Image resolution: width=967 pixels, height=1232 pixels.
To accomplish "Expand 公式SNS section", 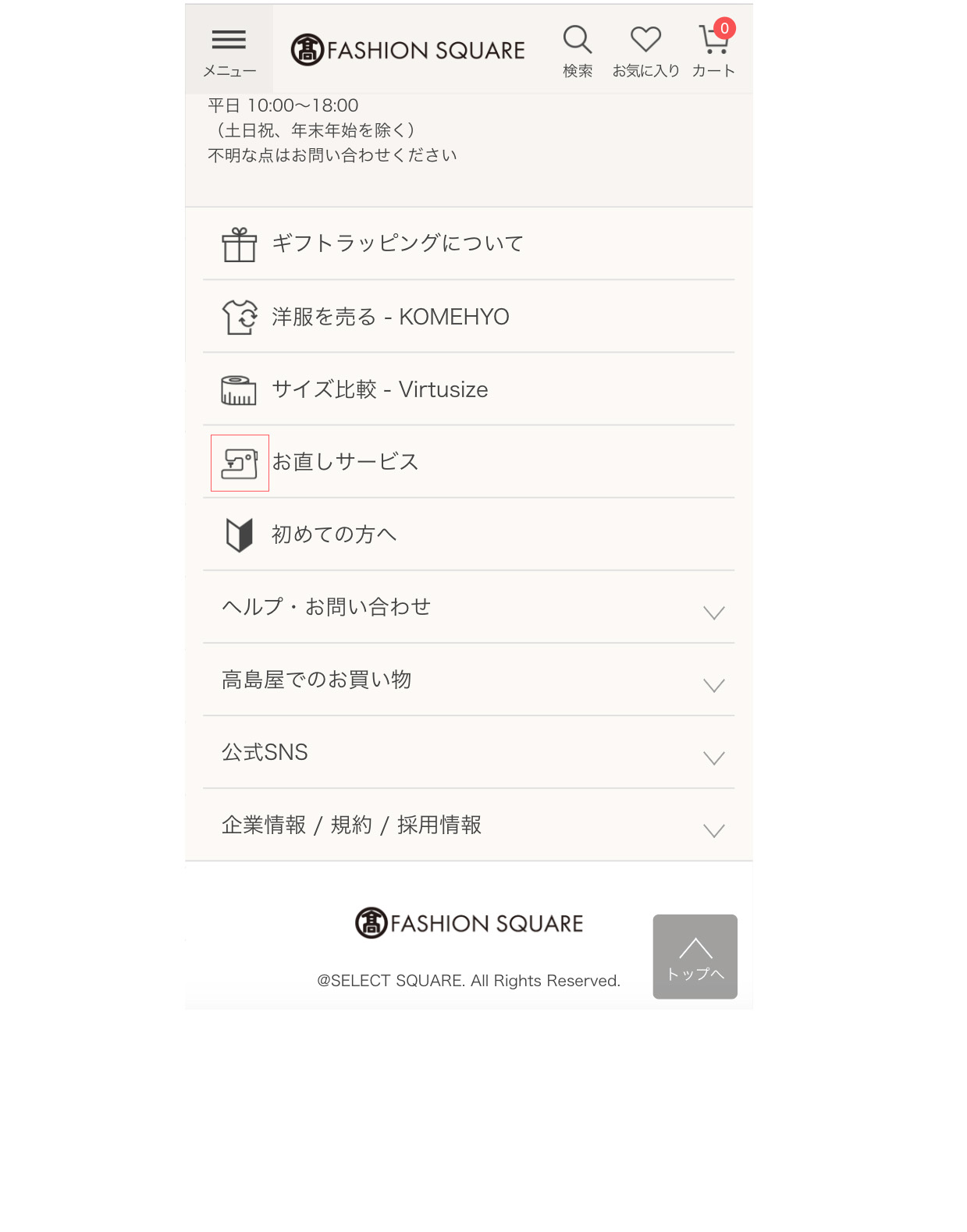I will coord(468,752).
